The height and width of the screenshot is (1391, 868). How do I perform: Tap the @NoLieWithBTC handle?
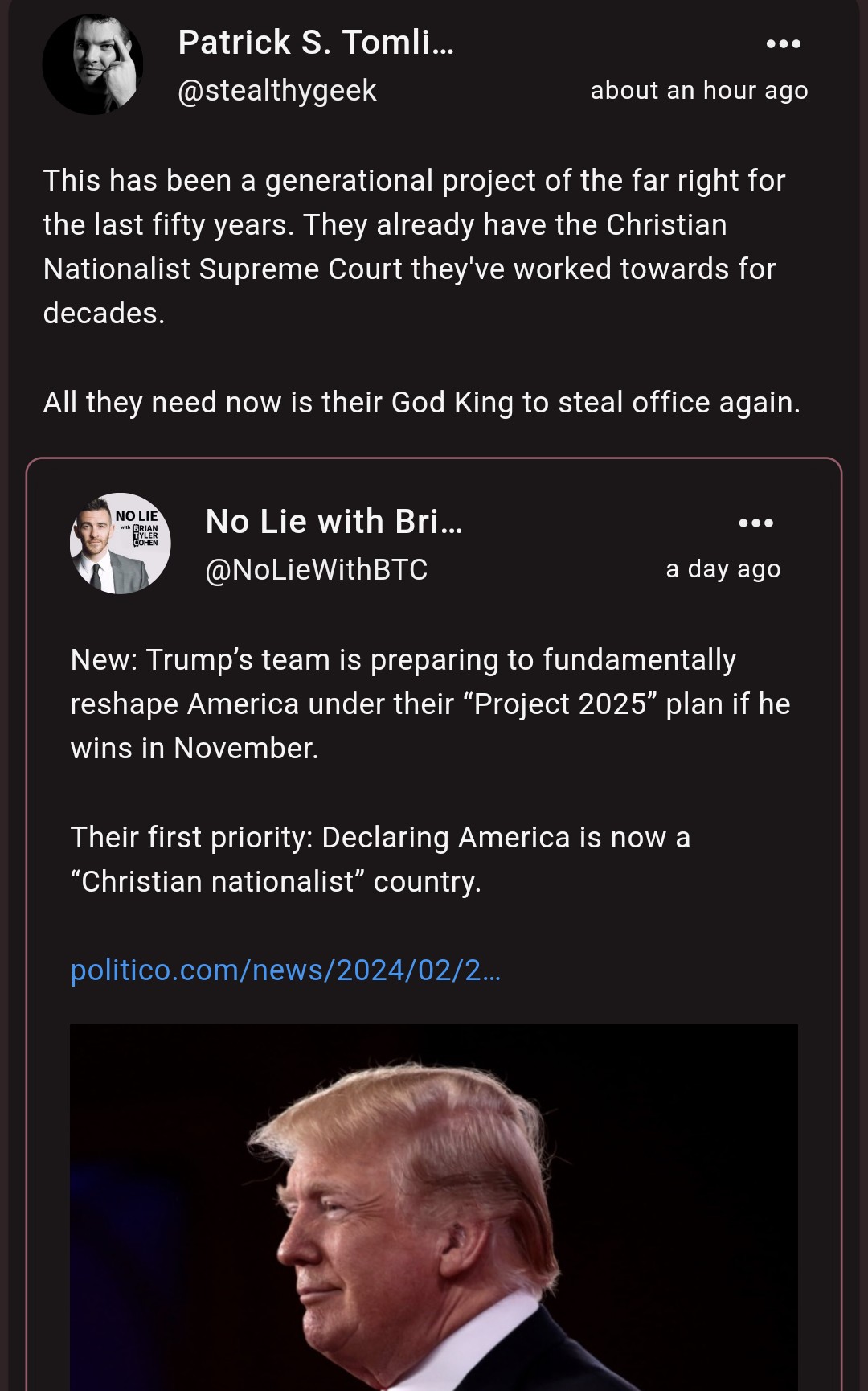317,569
